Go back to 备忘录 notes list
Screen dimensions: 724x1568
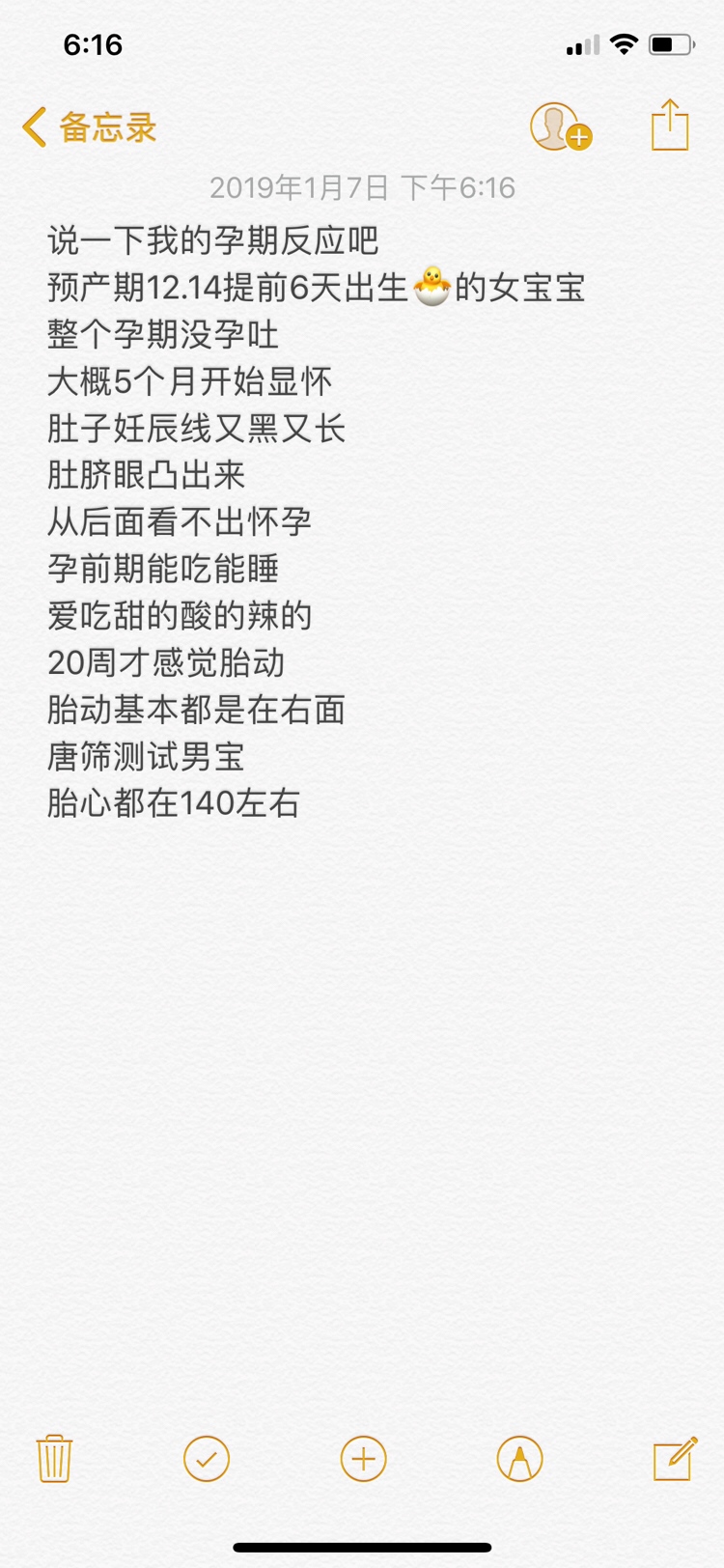click(x=89, y=127)
